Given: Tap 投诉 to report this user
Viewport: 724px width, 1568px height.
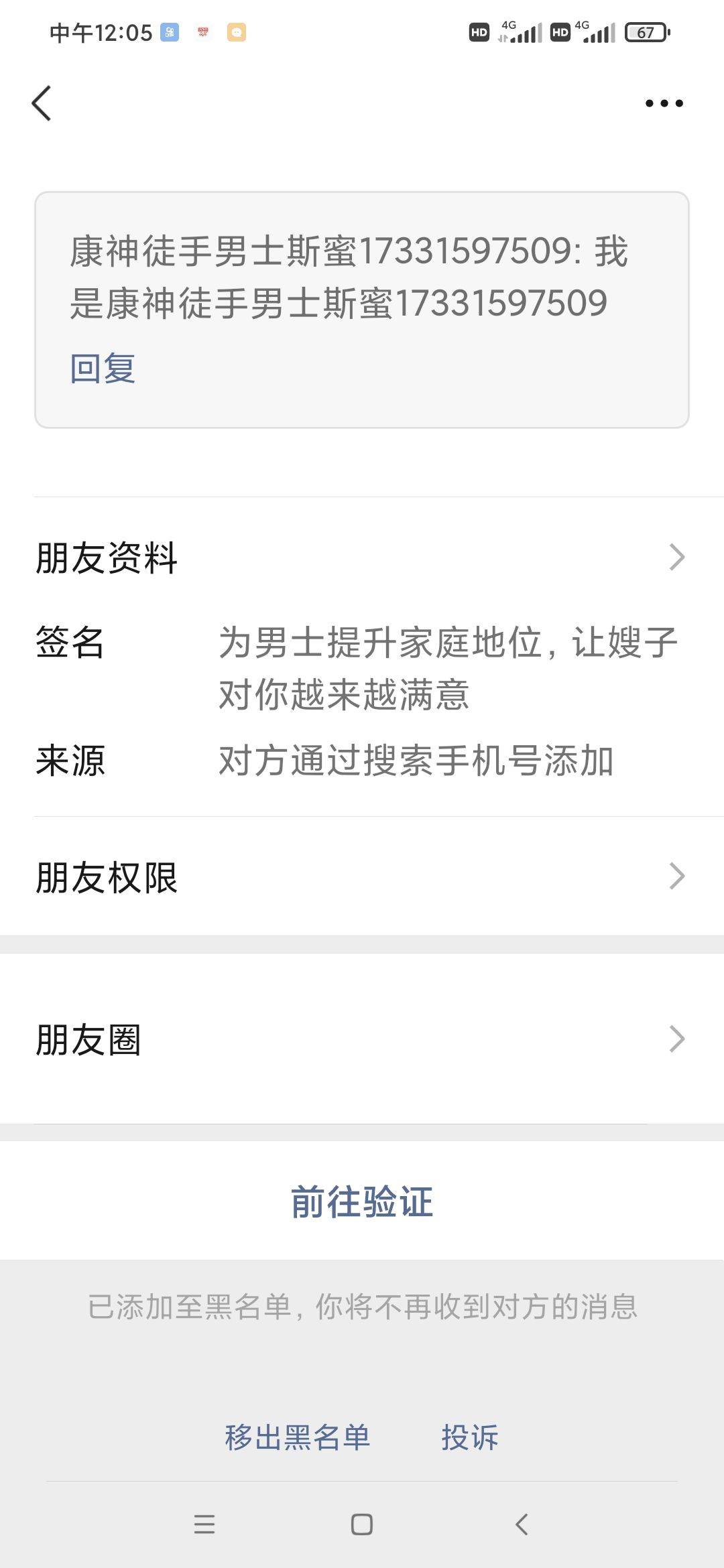Looking at the screenshot, I should (x=469, y=1437).
